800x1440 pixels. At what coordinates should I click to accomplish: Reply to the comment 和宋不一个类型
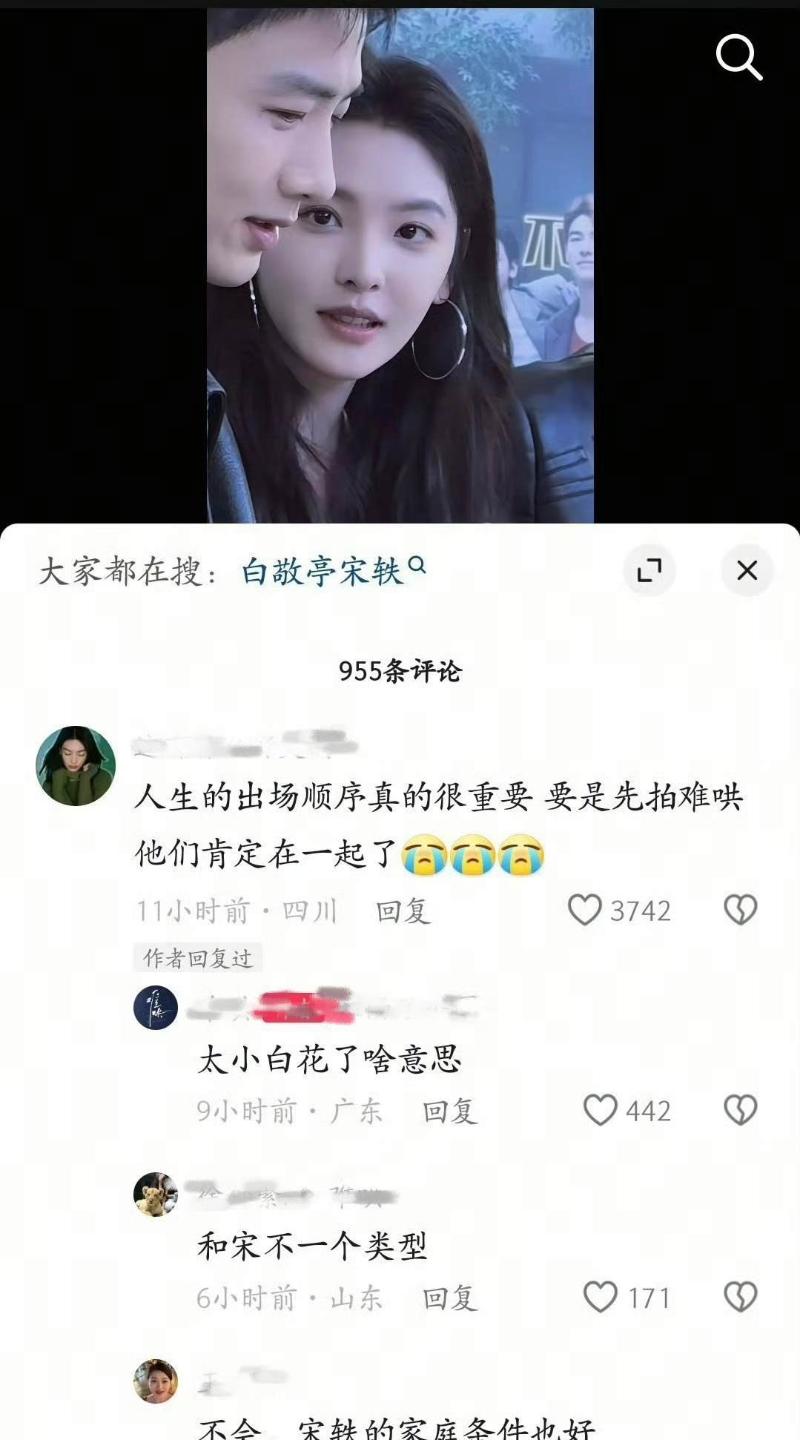(x=449, y=1298)
